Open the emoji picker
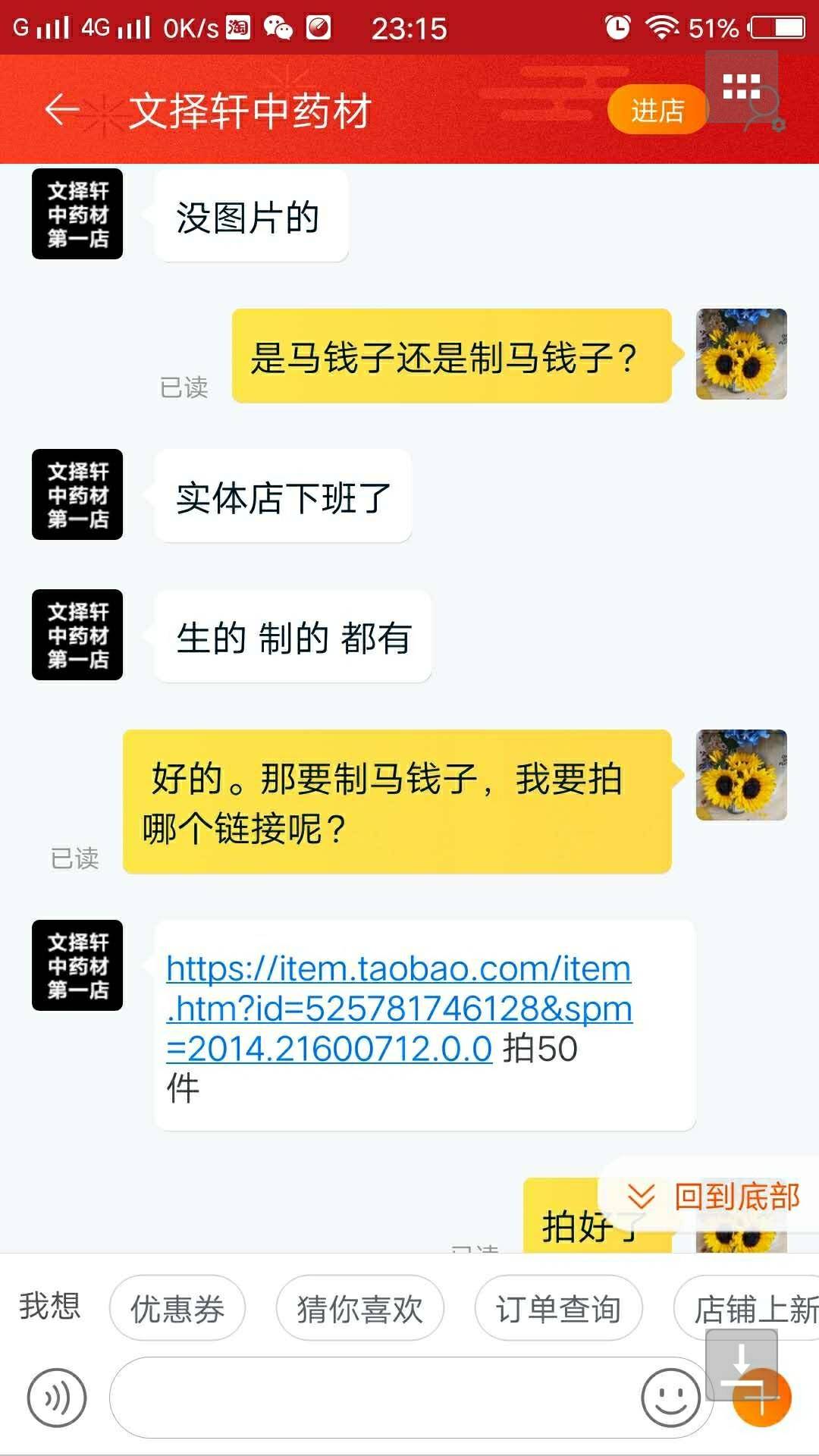This screenshot has width=819, height=1456. (670, 1398)
